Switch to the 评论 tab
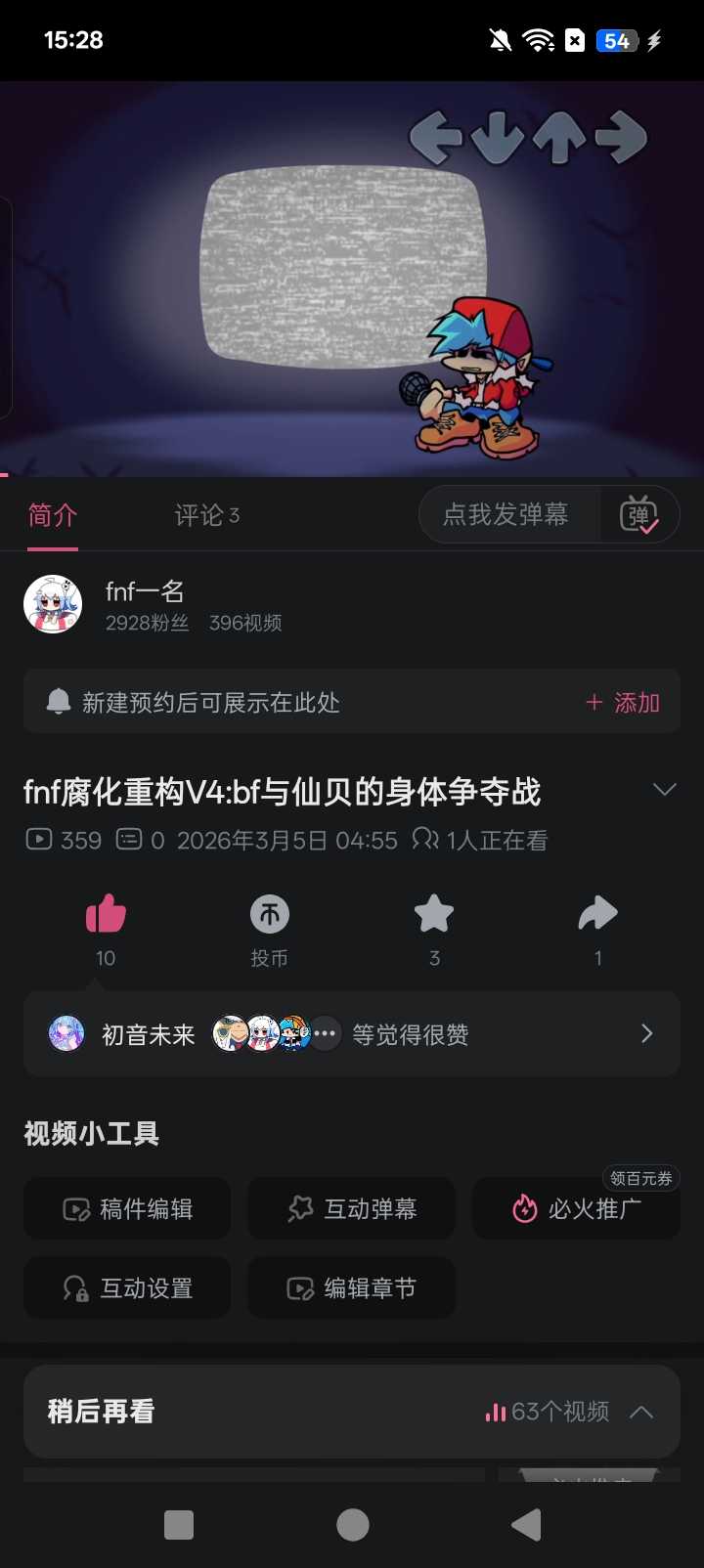This screenshot has height=1568, width=704. pyautogui.click(x=206, y=515)
